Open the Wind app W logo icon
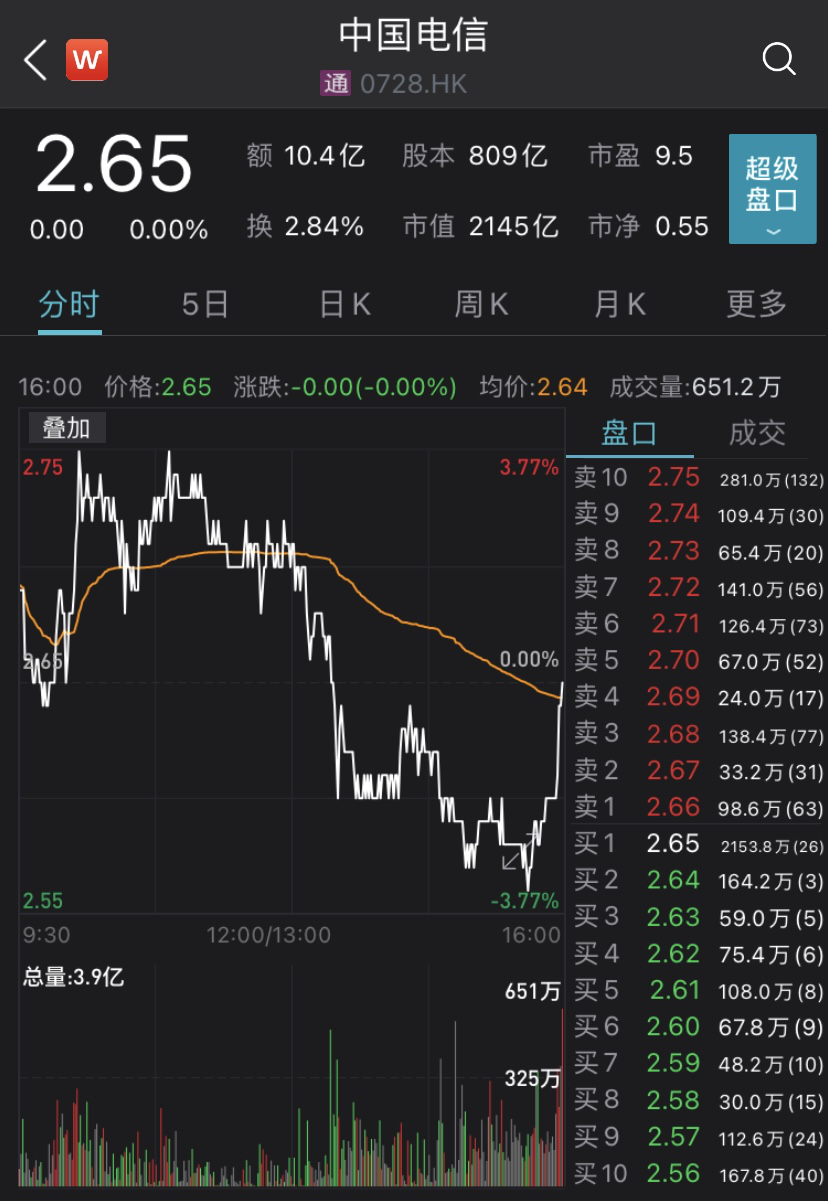The width and height of the screenshot is (828, 1201). (x=87, y=60)
